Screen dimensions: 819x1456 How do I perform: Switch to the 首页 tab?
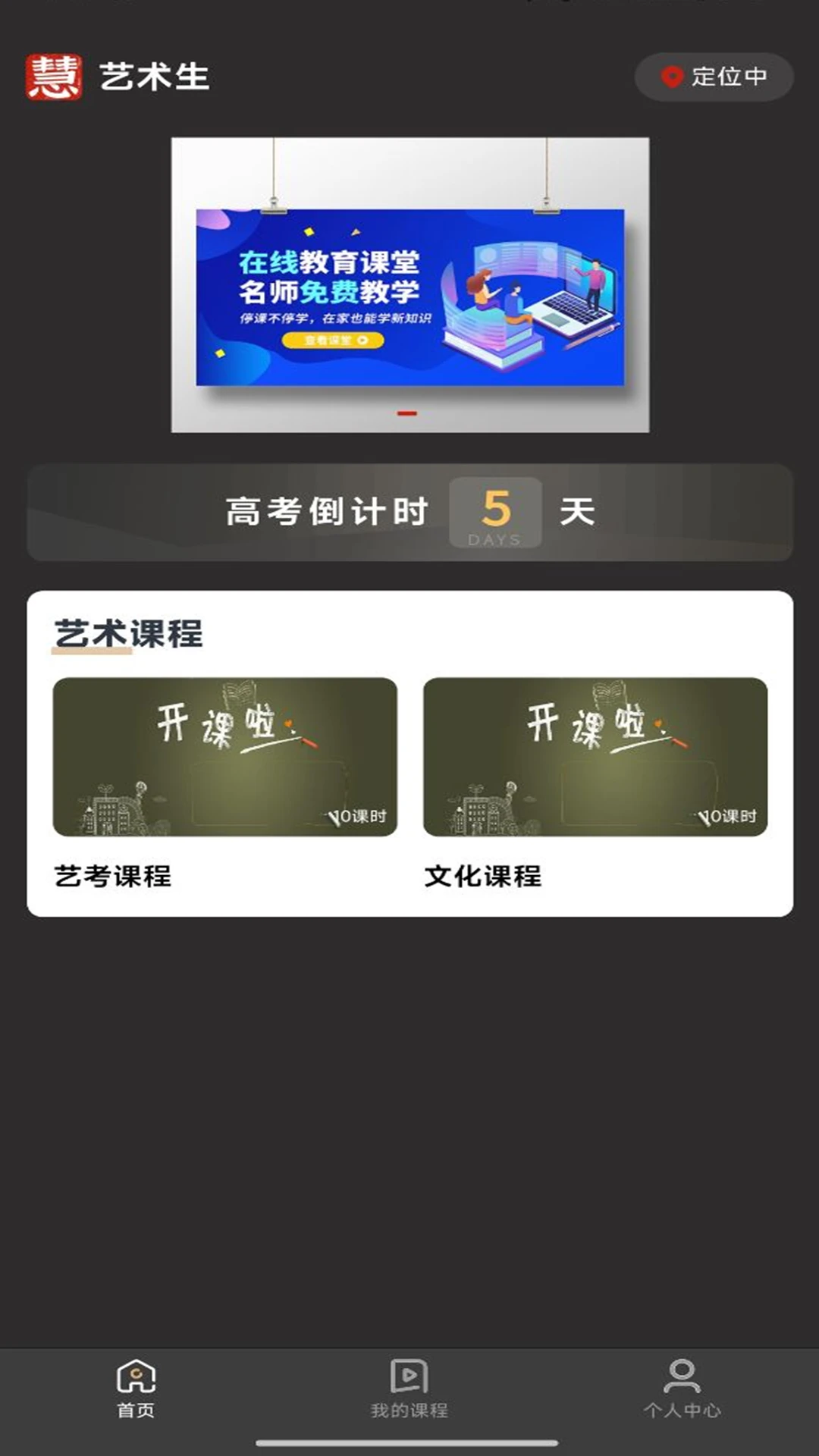(136, 1389)
